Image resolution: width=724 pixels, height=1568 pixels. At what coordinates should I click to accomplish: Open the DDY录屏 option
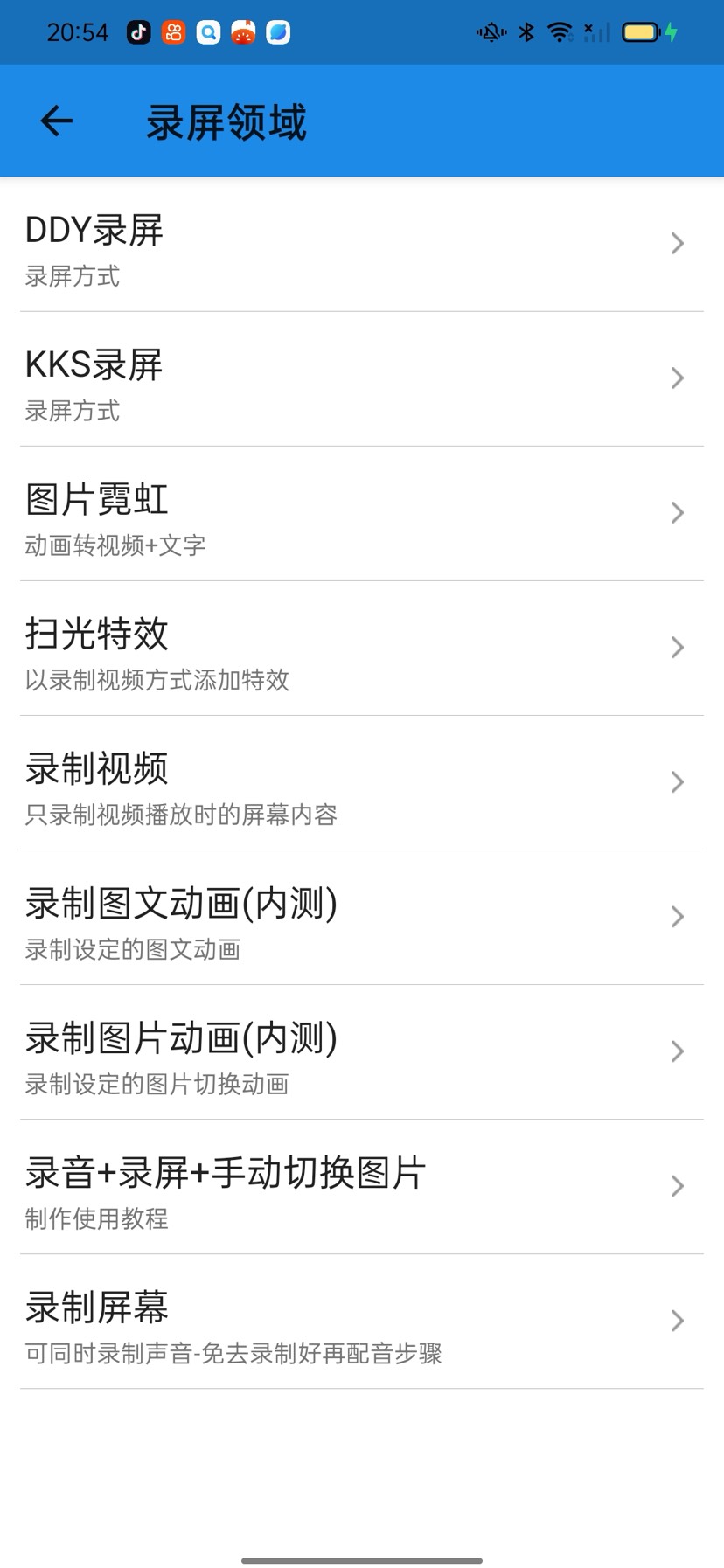coord(361,245)
